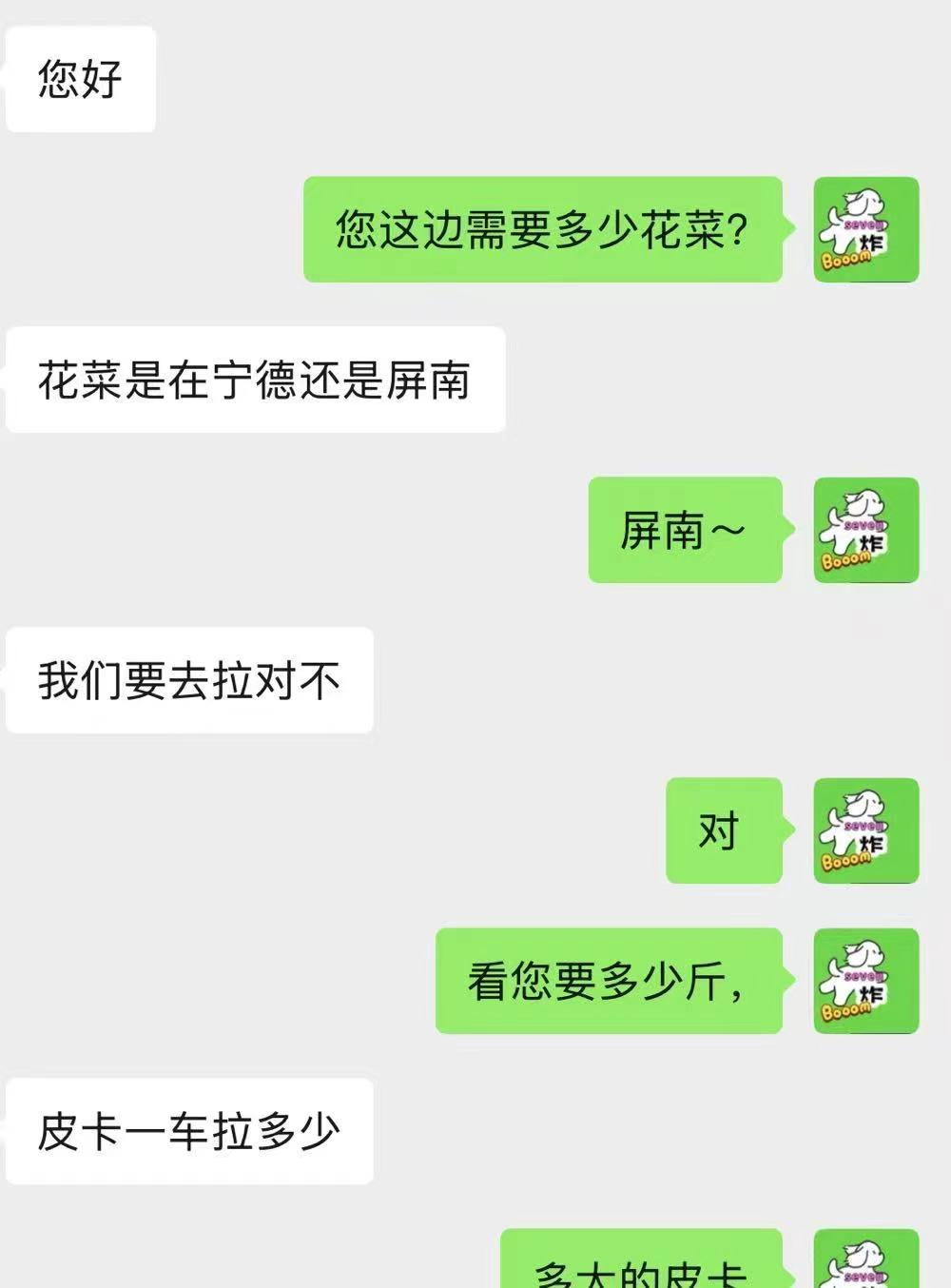Open profile avatar beside the "对" message
This screenshot has width=951, height=1288.
tap(865, 830)
